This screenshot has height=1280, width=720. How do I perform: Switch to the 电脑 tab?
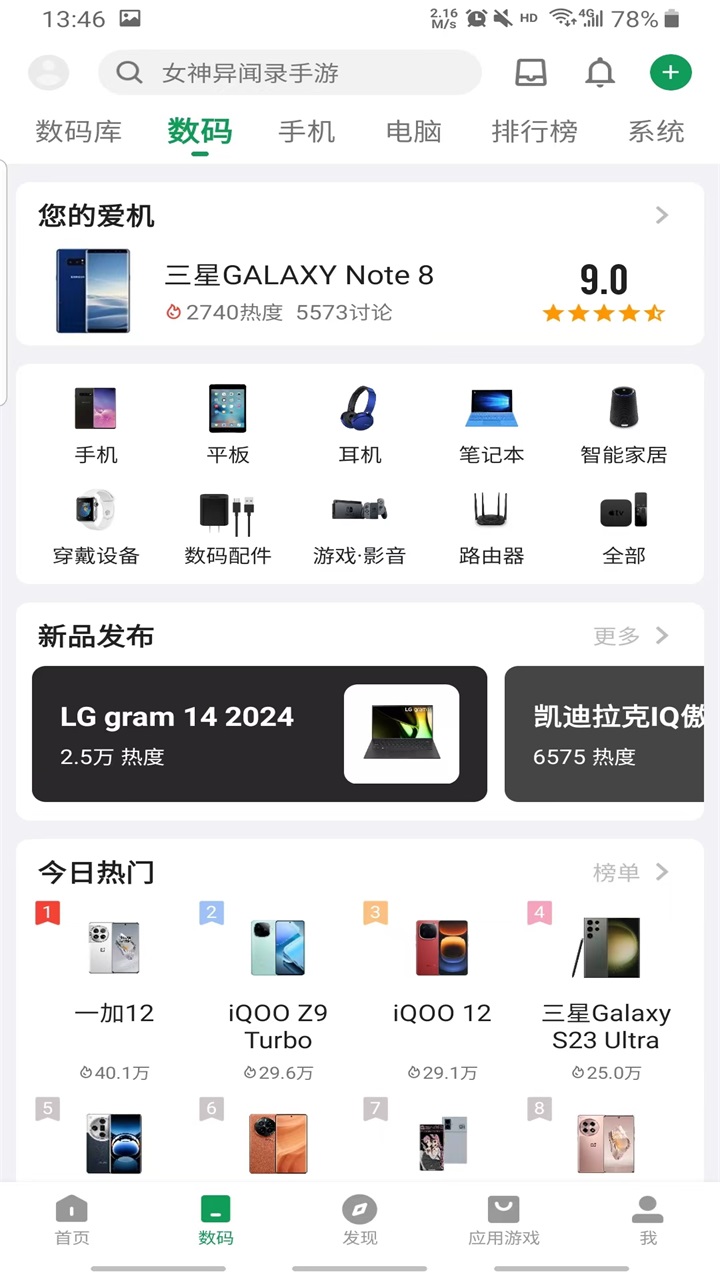(x=412, y=132)
